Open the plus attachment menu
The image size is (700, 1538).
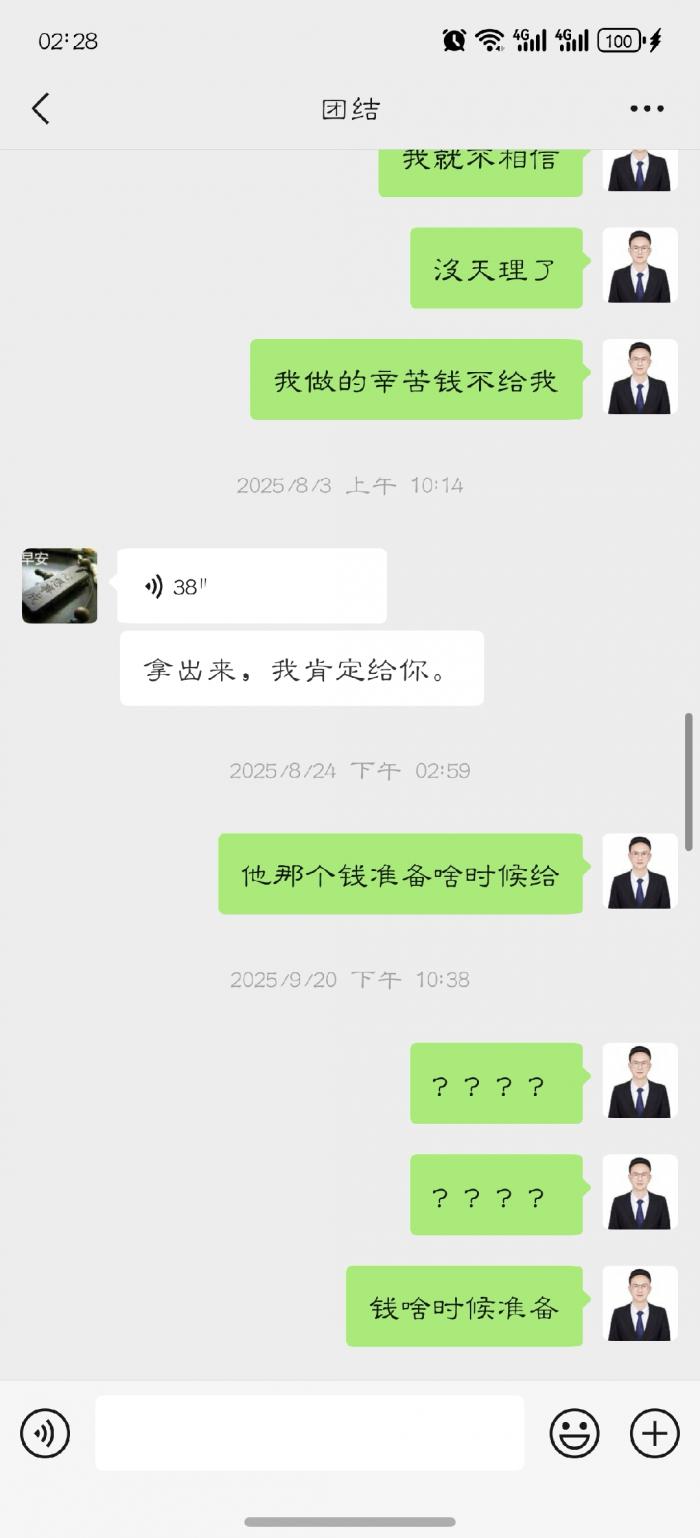(x=654, y=1433)
